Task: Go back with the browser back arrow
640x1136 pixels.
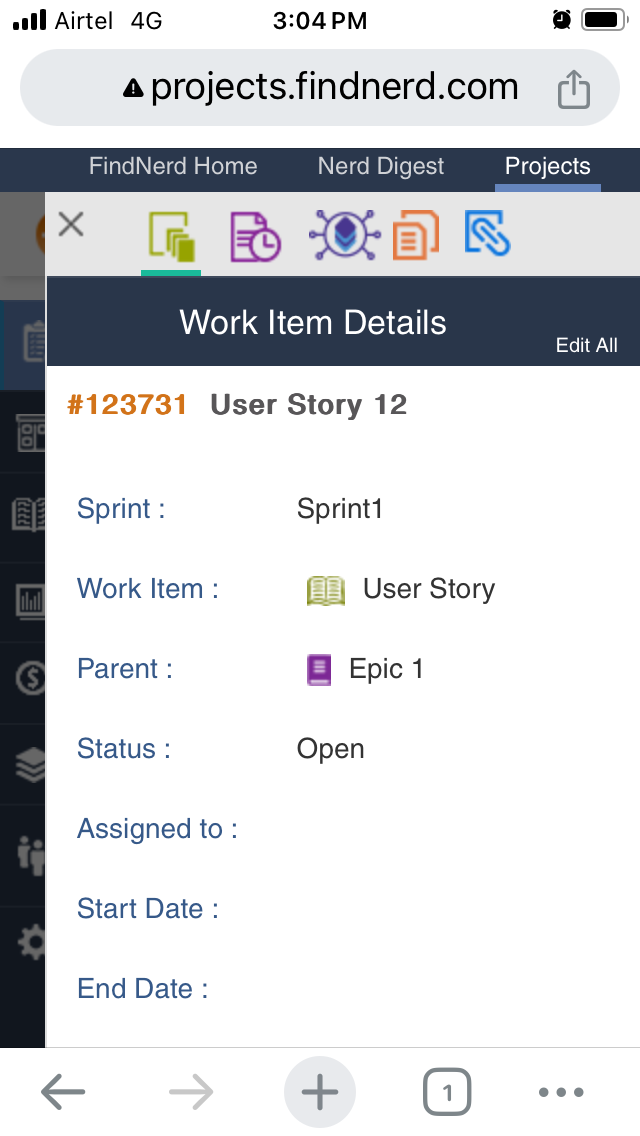Action: click(63, 1092)
